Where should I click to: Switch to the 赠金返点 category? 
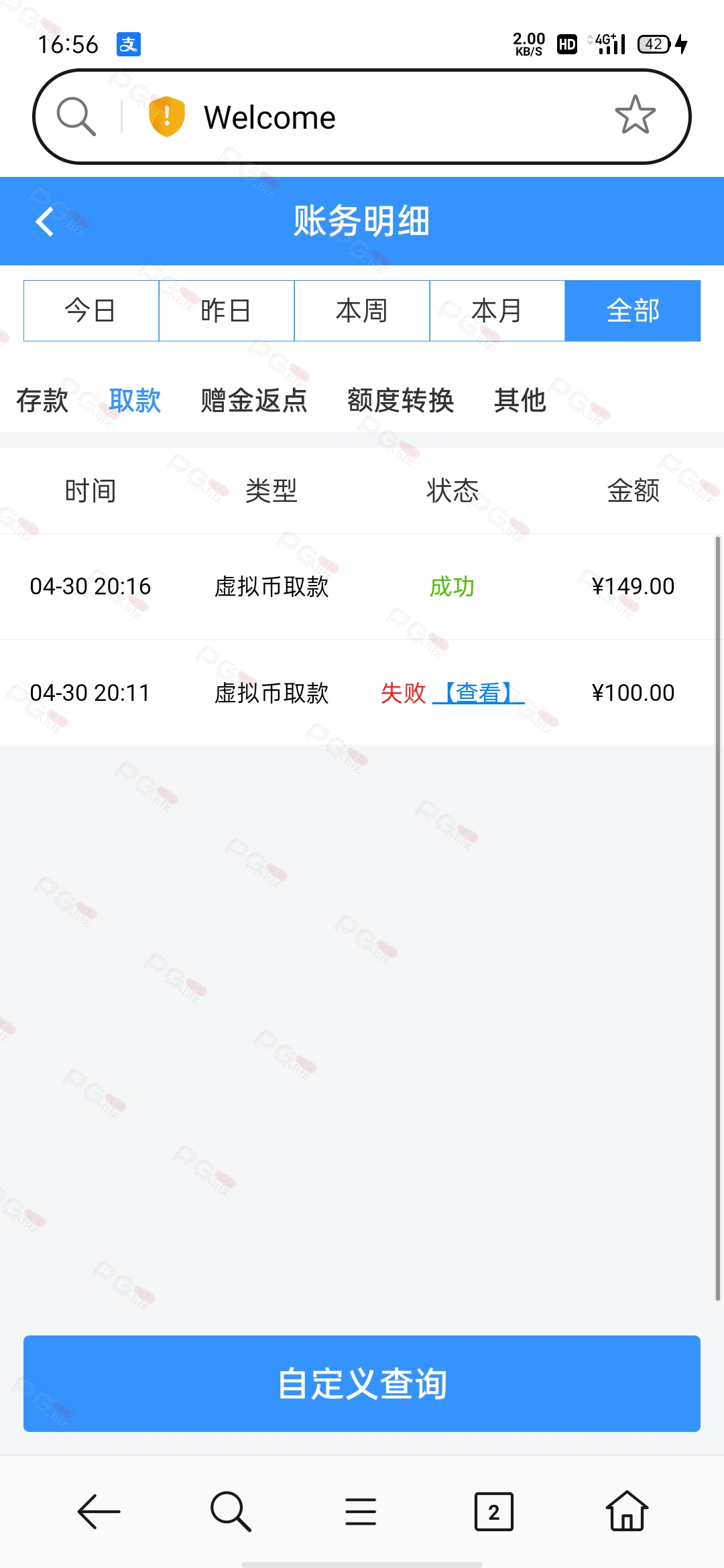coord(254,401)
